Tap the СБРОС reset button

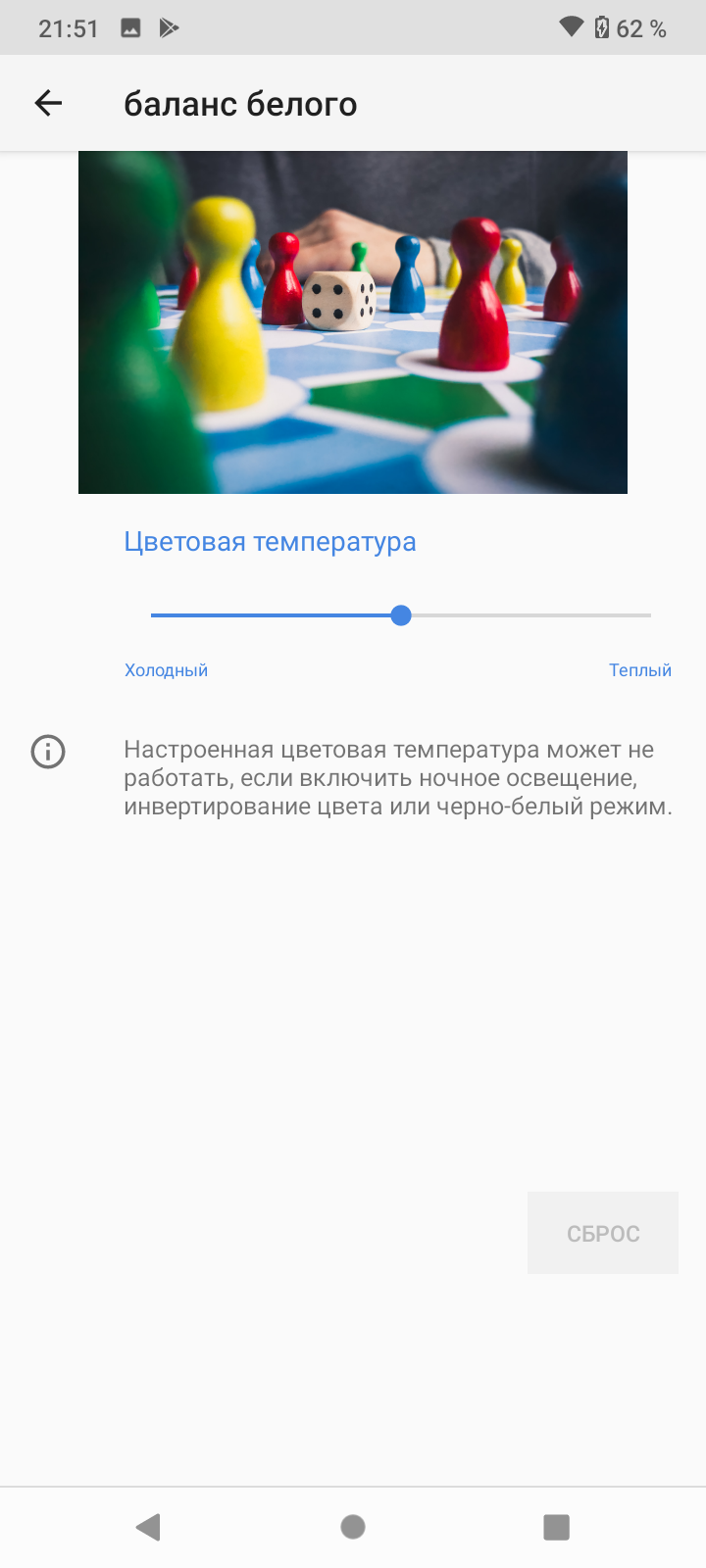coord(602,1233)
